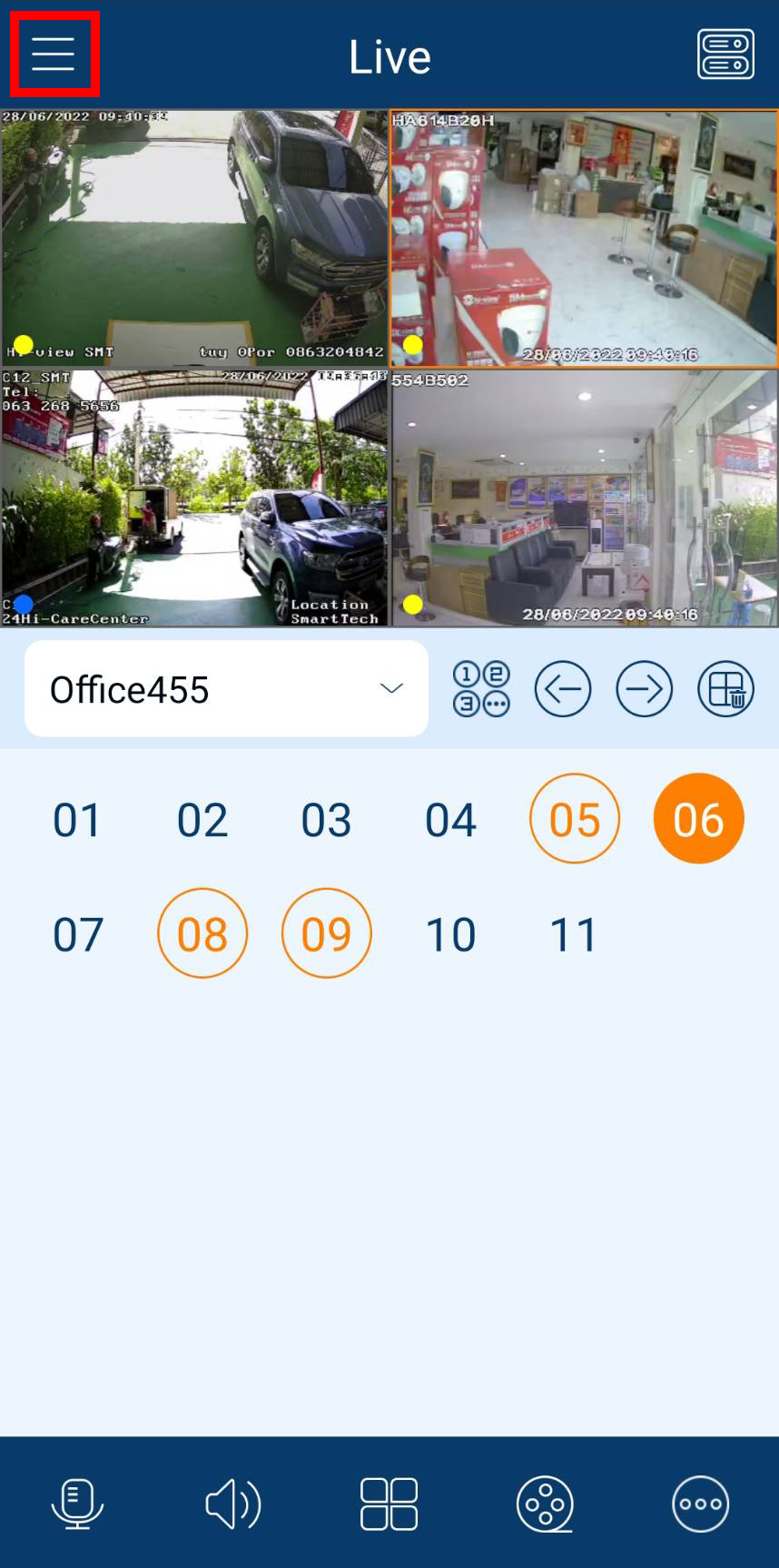This screenshot has height=1568, width=779.
Task: Go to next camera page
Action: coord(644,689)
